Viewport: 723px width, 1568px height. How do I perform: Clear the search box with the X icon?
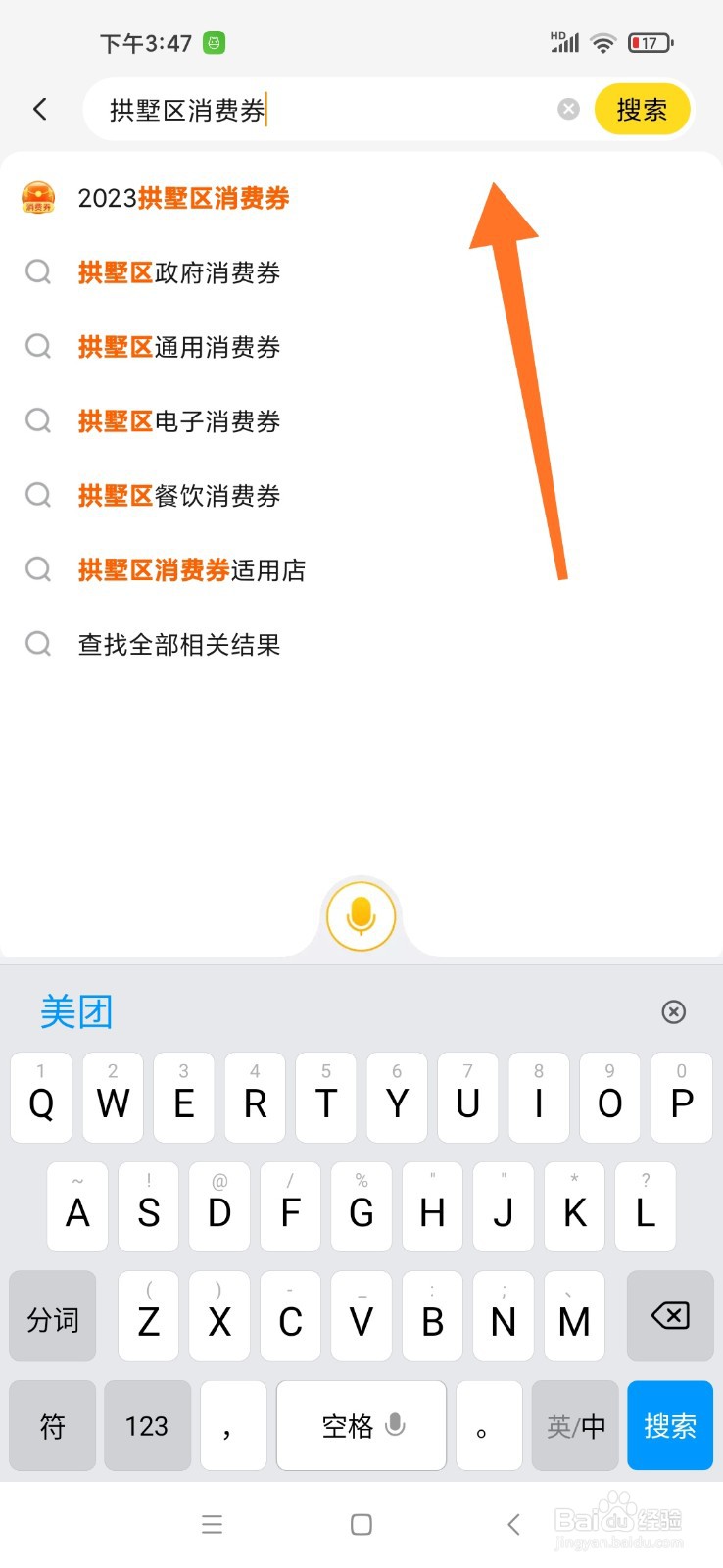[568, 109]
